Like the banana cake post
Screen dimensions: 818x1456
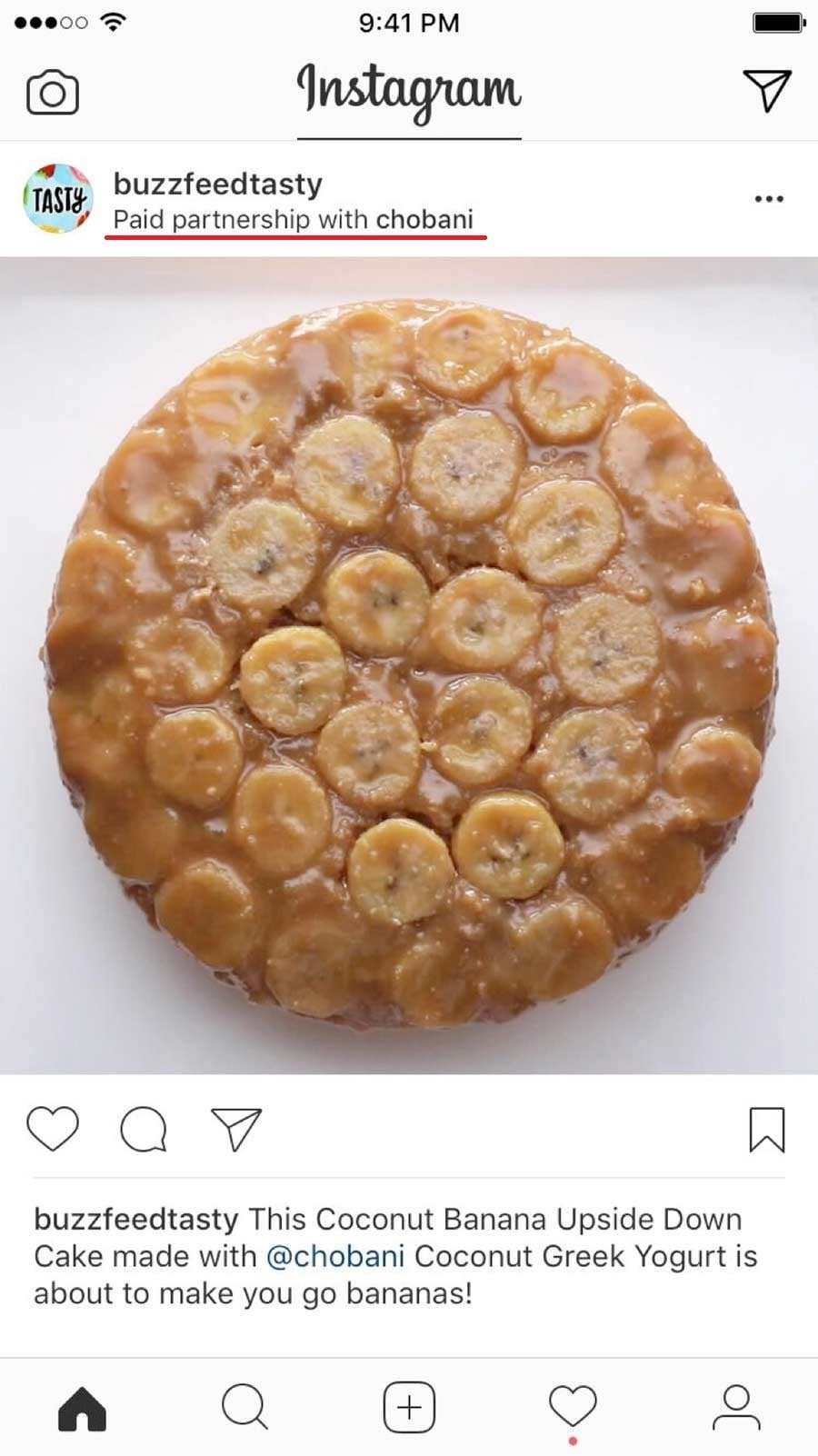[x=53, y=1129]
